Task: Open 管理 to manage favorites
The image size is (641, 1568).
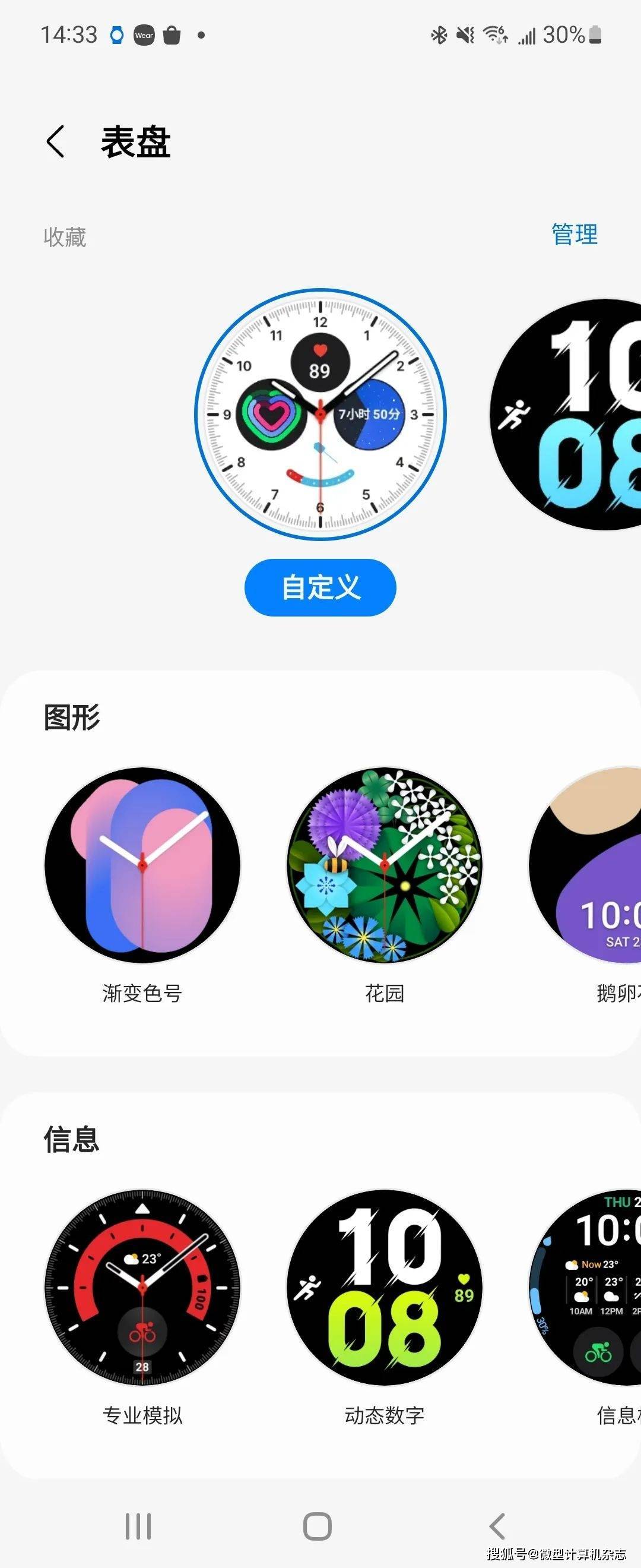Action: click(574, 235)
